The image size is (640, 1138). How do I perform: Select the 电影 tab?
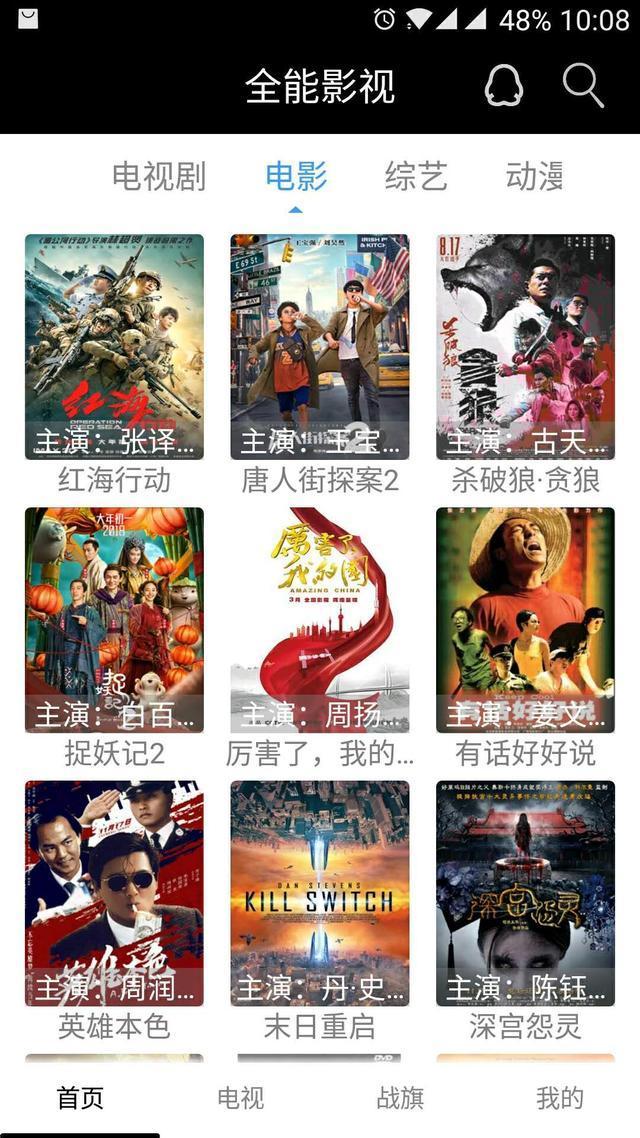[x=296, y=176]
